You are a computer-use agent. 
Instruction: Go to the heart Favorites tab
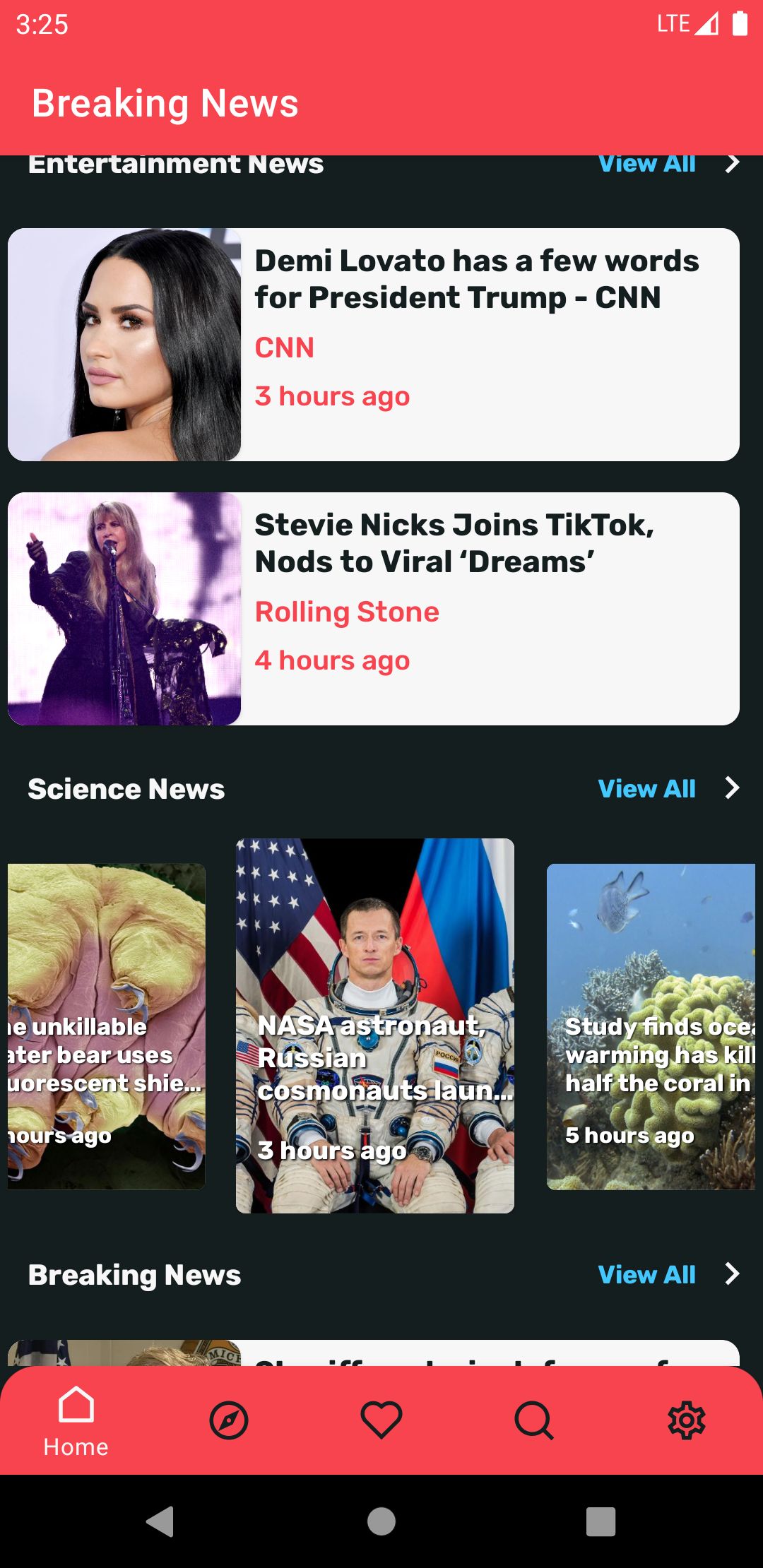(381, 1421)
